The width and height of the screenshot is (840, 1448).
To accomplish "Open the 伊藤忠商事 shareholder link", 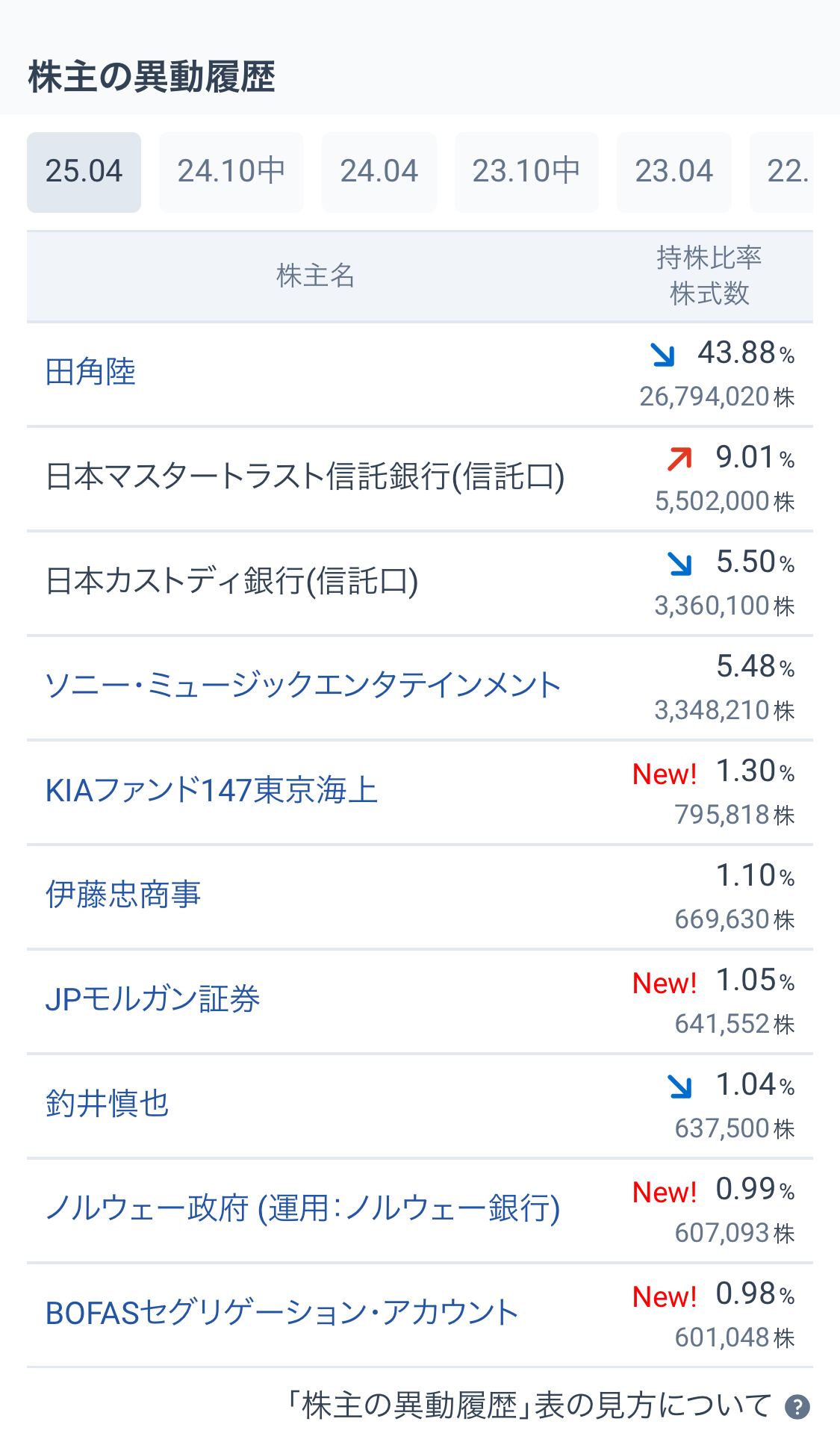I will (123, 895).
